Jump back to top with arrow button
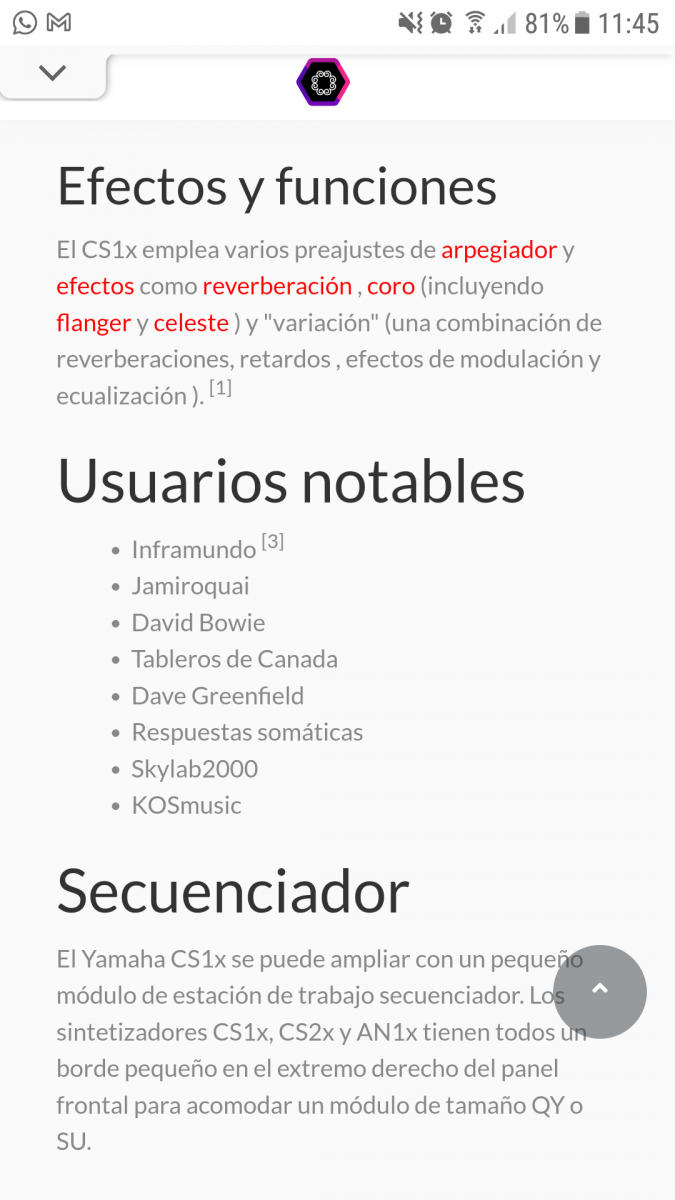Image resolution: width=675 pixels, height=1200 pixels. click(600, 991)
